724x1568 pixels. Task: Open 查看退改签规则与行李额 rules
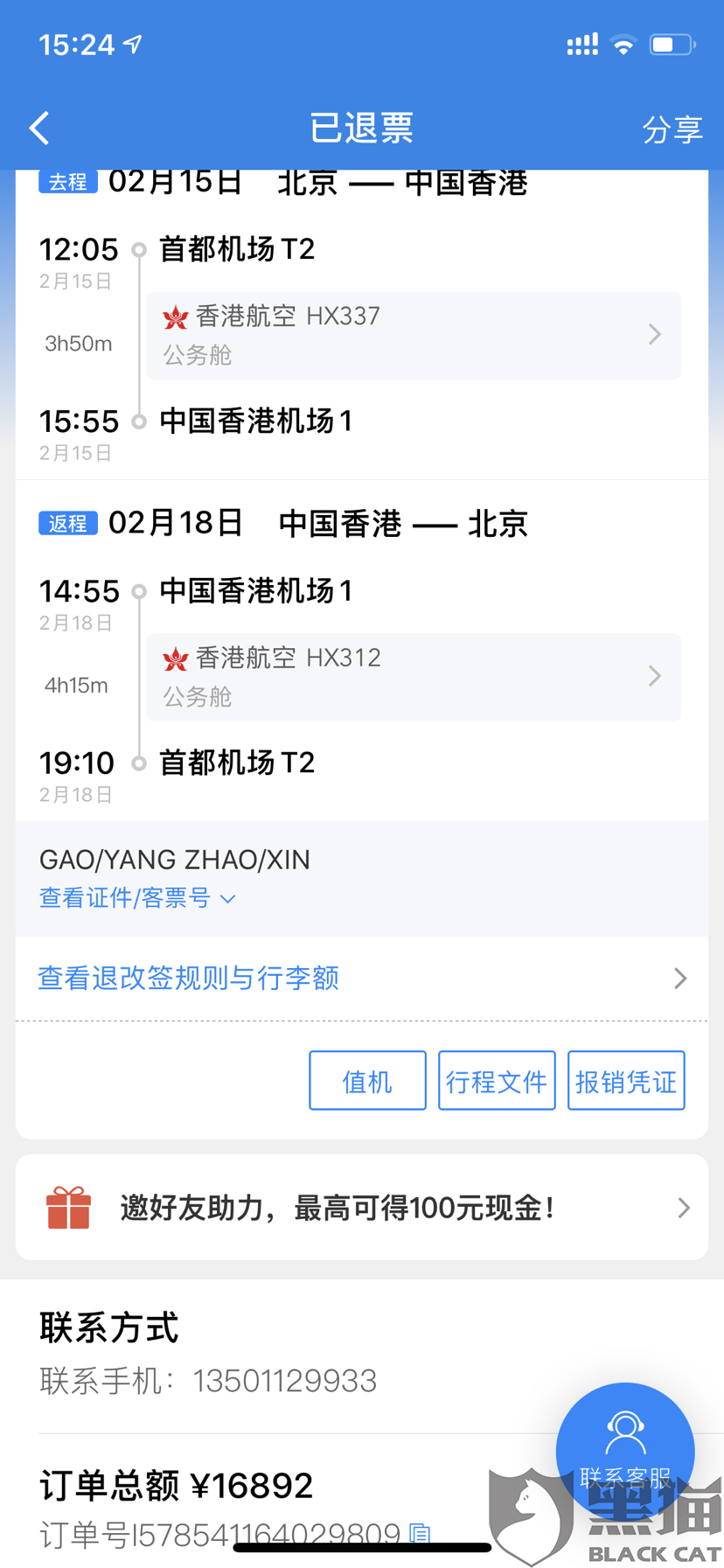click(x=362, y=978)
